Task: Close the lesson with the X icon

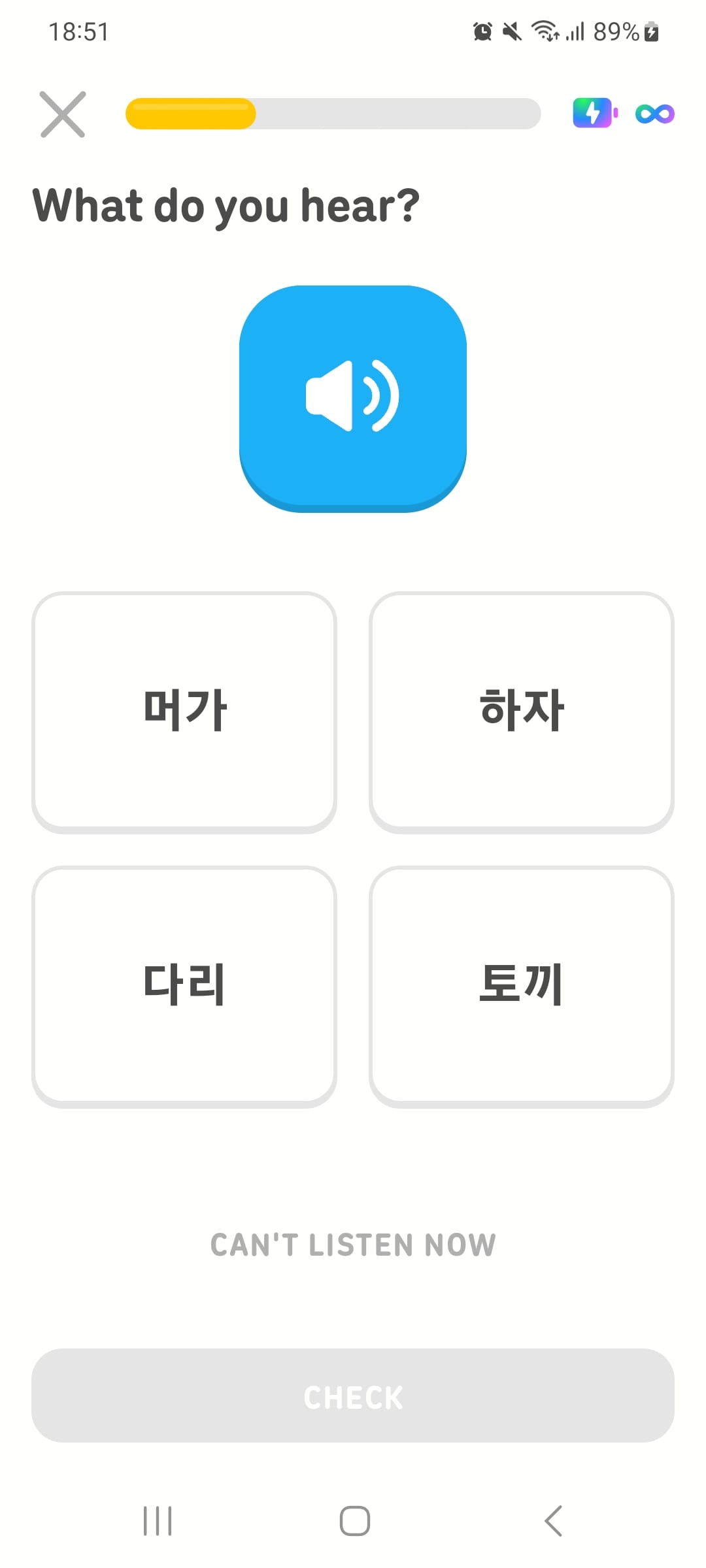Action: 62,114
